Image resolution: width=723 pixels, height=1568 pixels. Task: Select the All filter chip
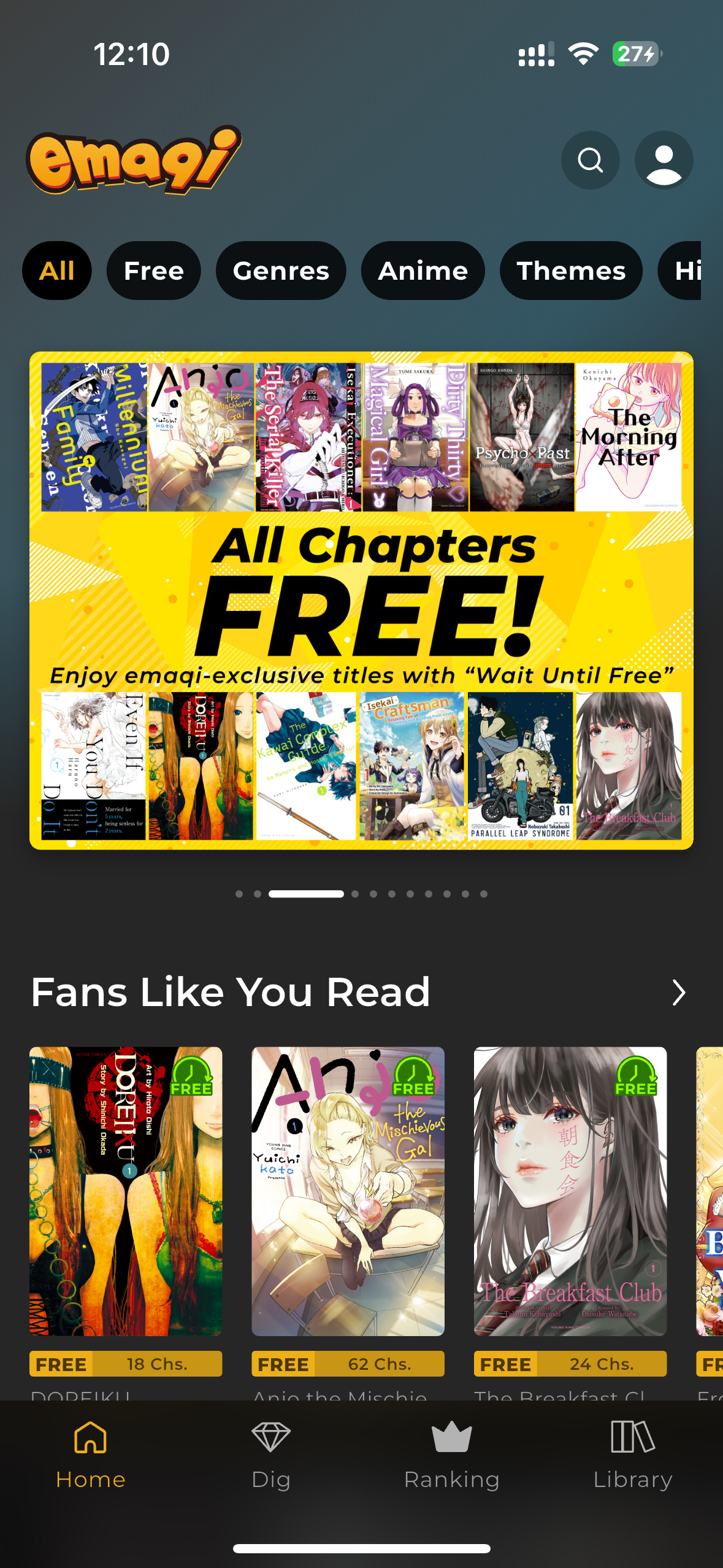coord(57,271)
